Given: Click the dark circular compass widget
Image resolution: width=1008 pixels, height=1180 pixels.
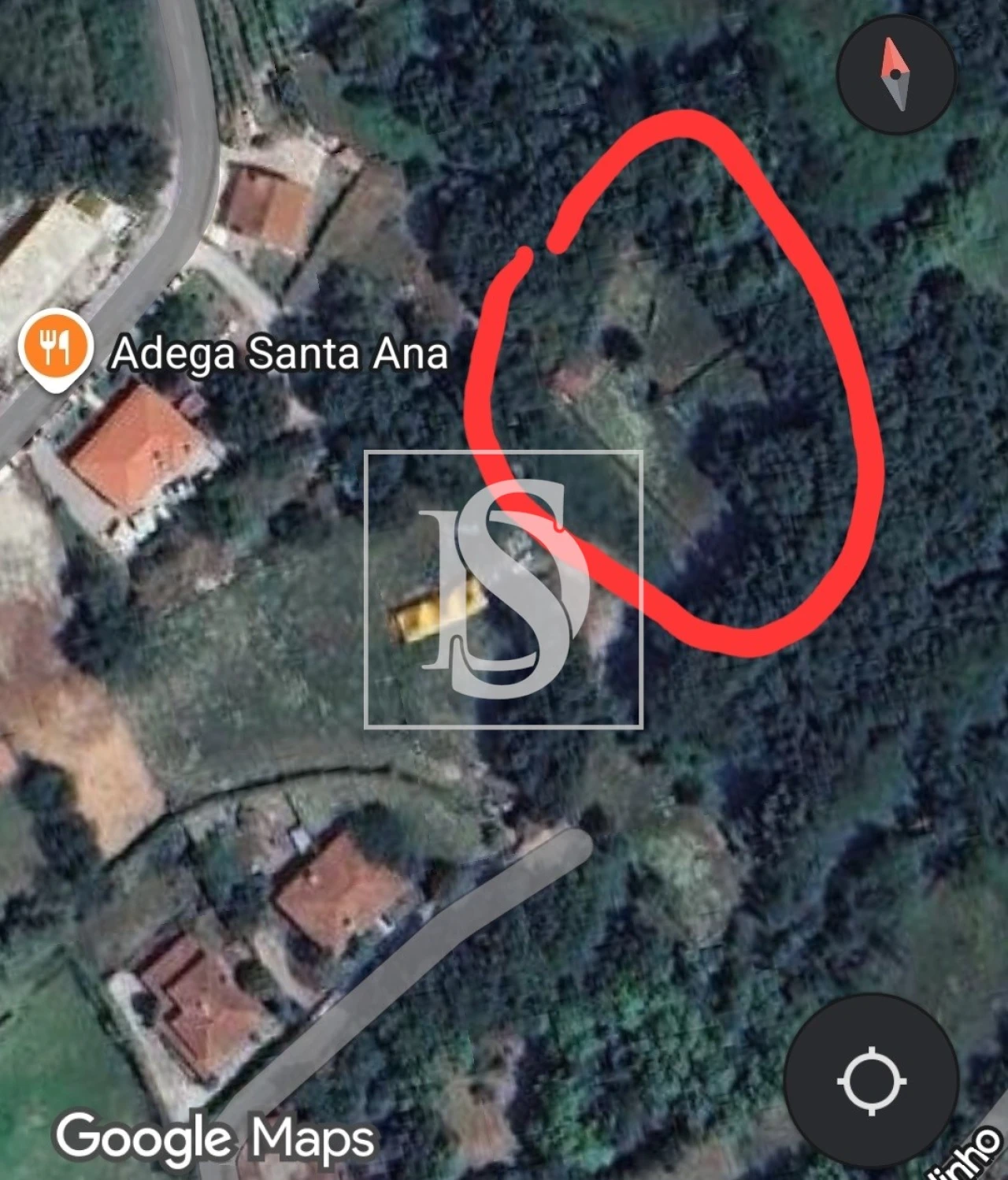Looking at the screenshot, I should (x=894, y=74).
